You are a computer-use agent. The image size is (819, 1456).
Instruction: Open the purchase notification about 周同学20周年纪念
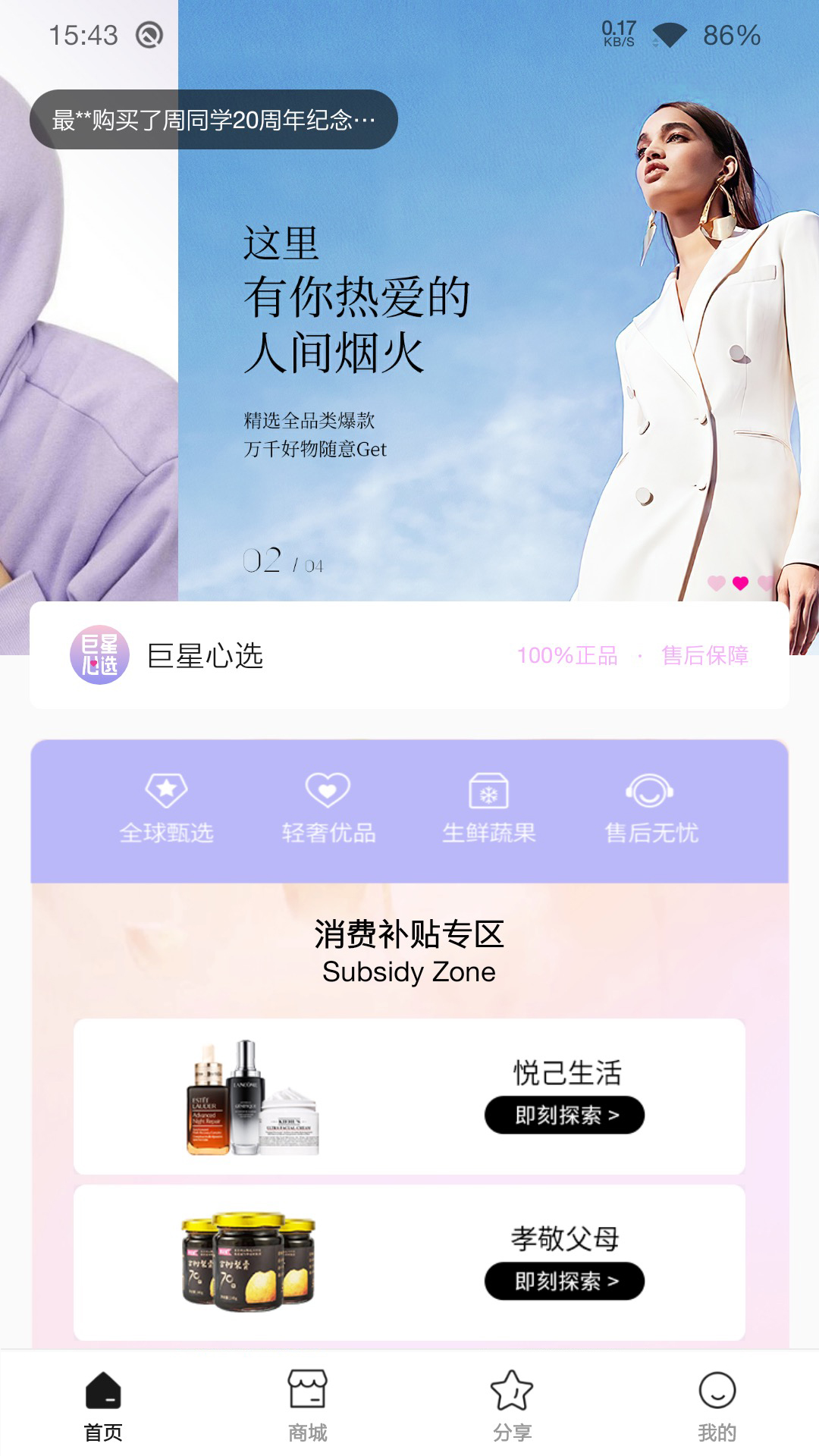point(213,120)
